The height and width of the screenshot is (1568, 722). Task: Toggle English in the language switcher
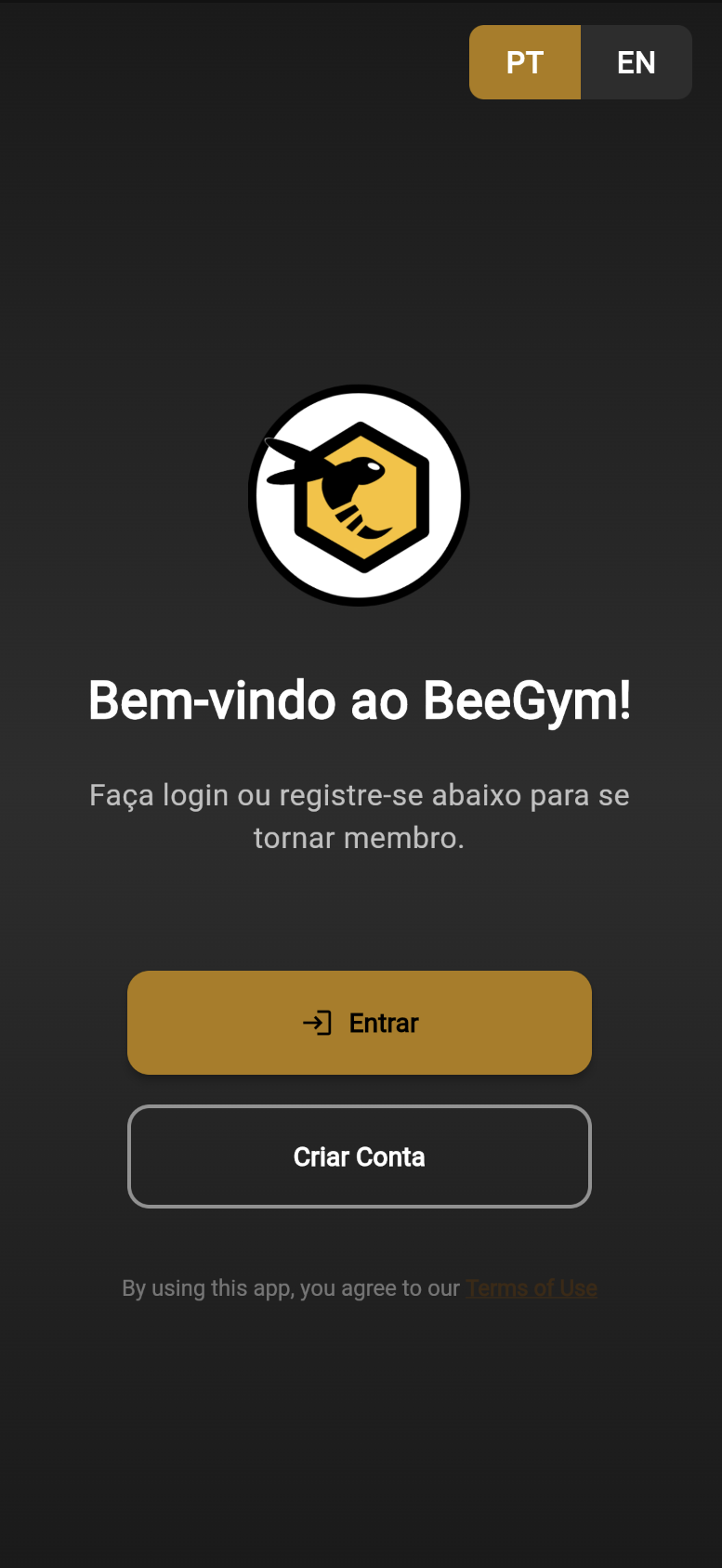coord(637,62)
